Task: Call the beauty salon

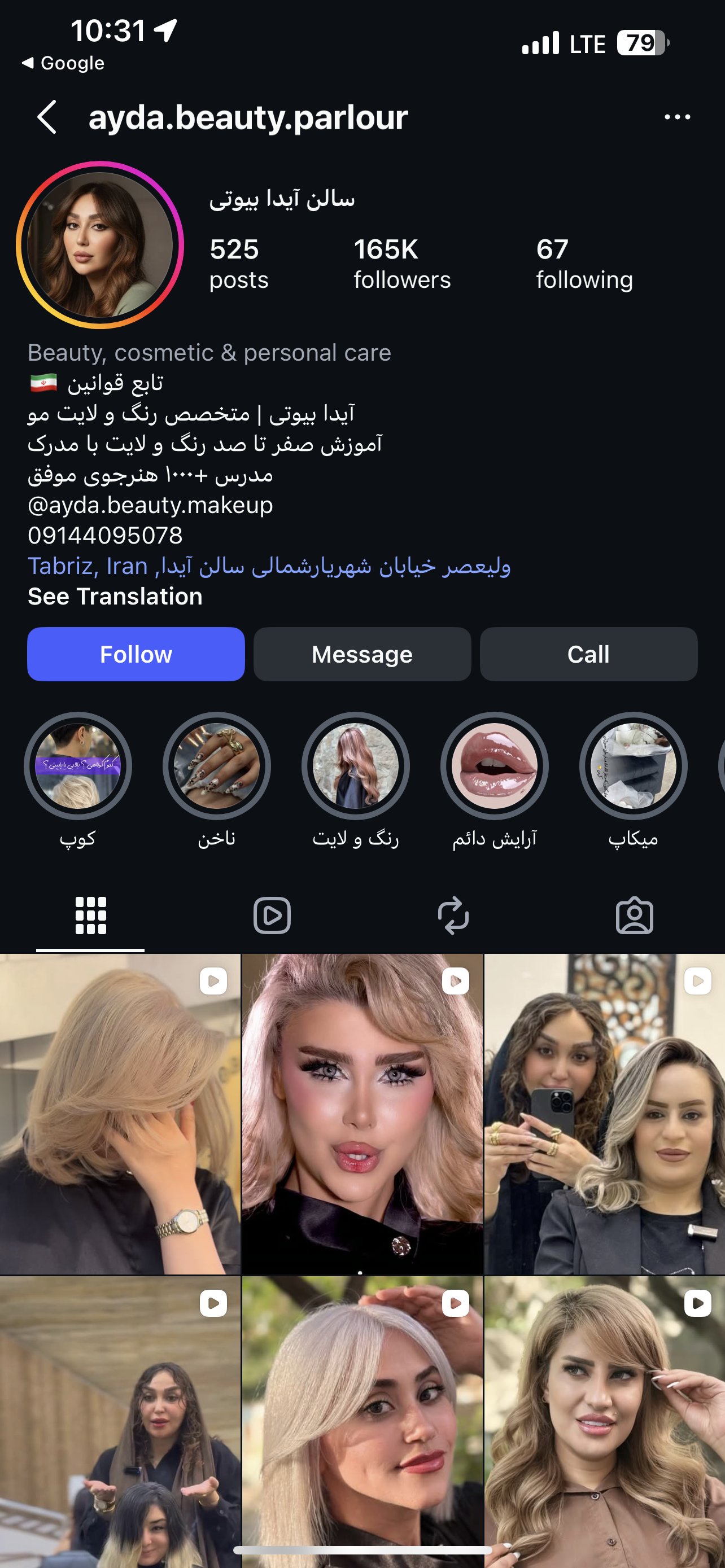Action: tap(588, 654)
